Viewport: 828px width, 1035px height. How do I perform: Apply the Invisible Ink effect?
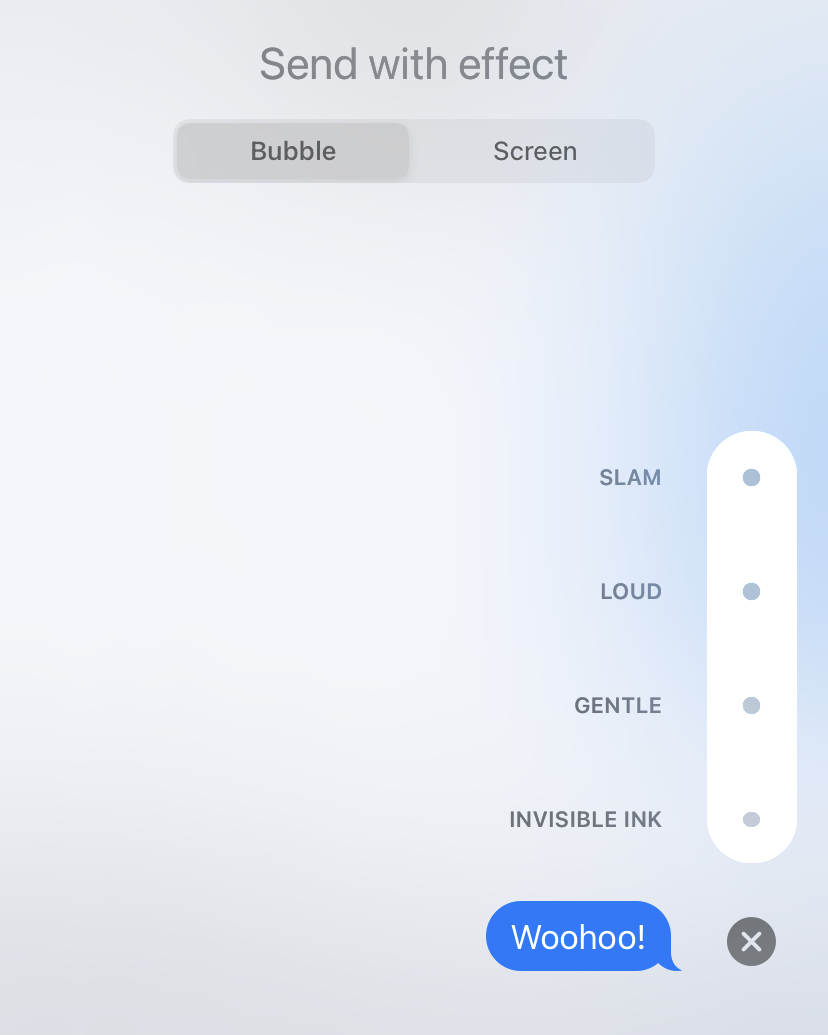(751, 820)
